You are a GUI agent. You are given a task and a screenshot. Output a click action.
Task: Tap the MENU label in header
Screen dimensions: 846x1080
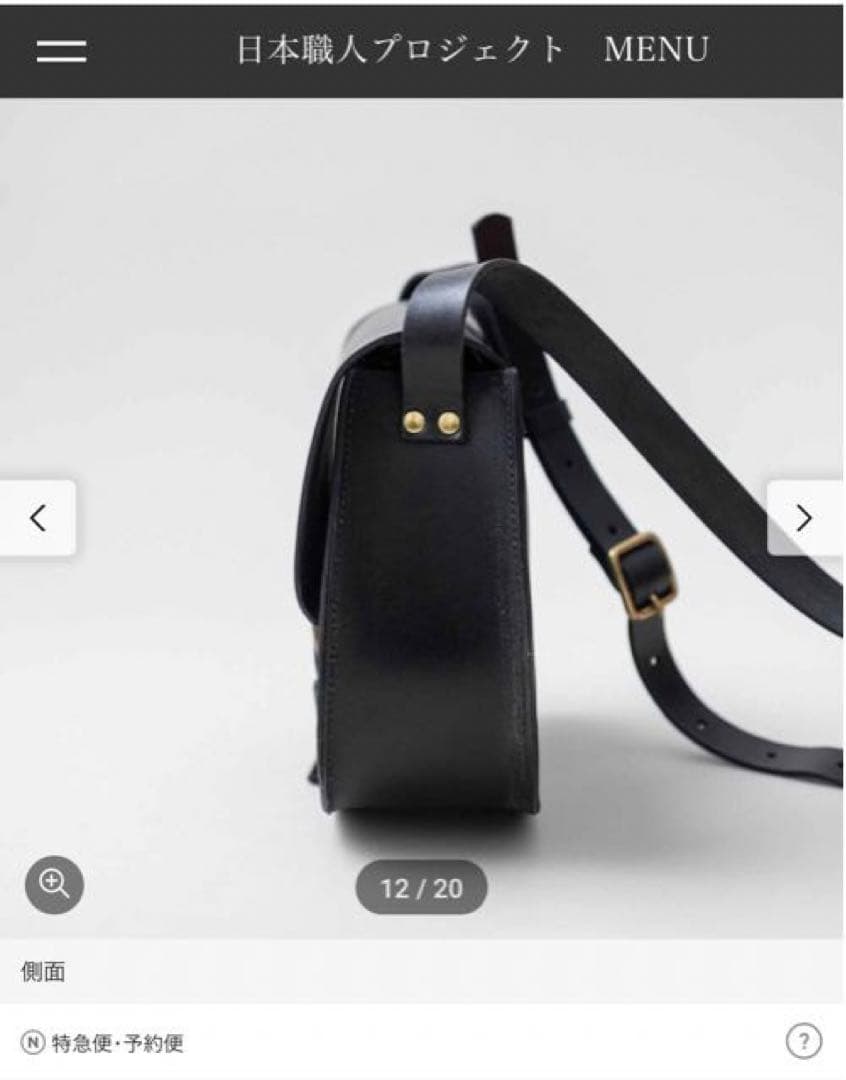pyautogui.click(x=656, y=49)
